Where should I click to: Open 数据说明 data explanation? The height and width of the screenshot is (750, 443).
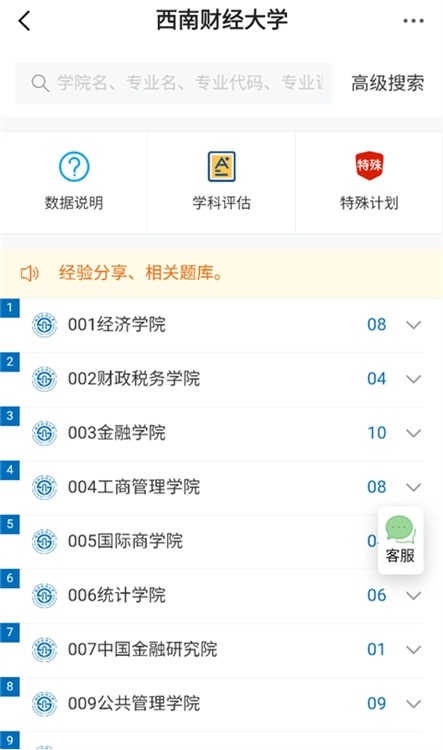[74, 182]
